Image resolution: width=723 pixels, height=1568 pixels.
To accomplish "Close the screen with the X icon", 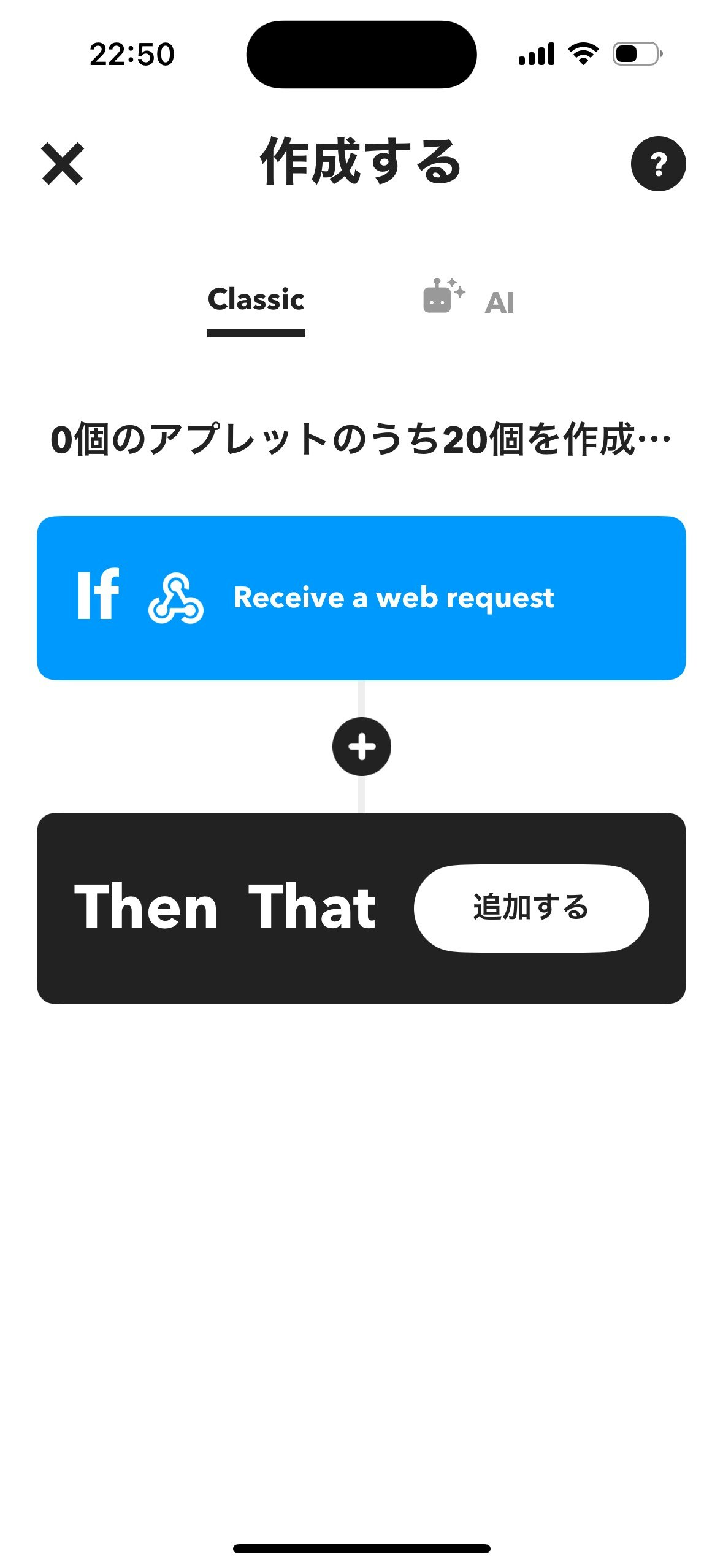I will pyautogui.click(x=62, y=163).
